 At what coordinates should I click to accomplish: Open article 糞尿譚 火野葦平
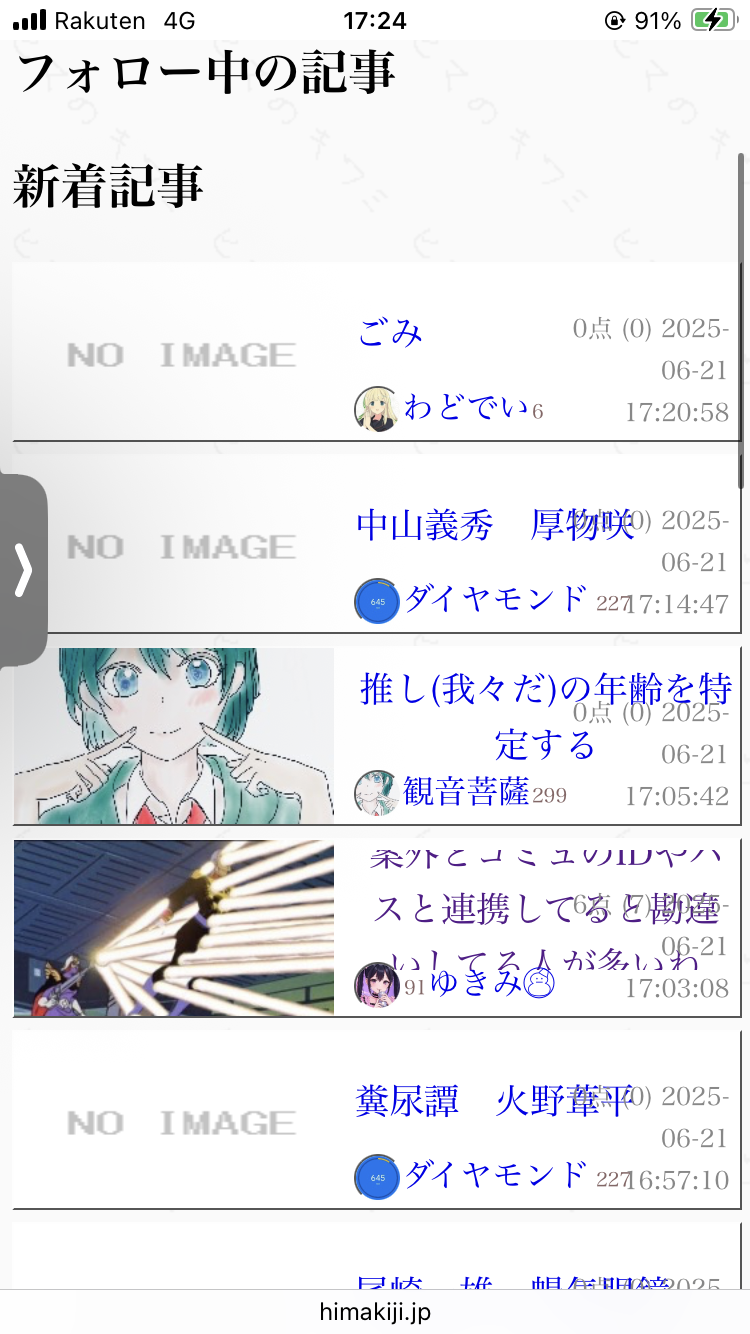(x=495, y=1101)
